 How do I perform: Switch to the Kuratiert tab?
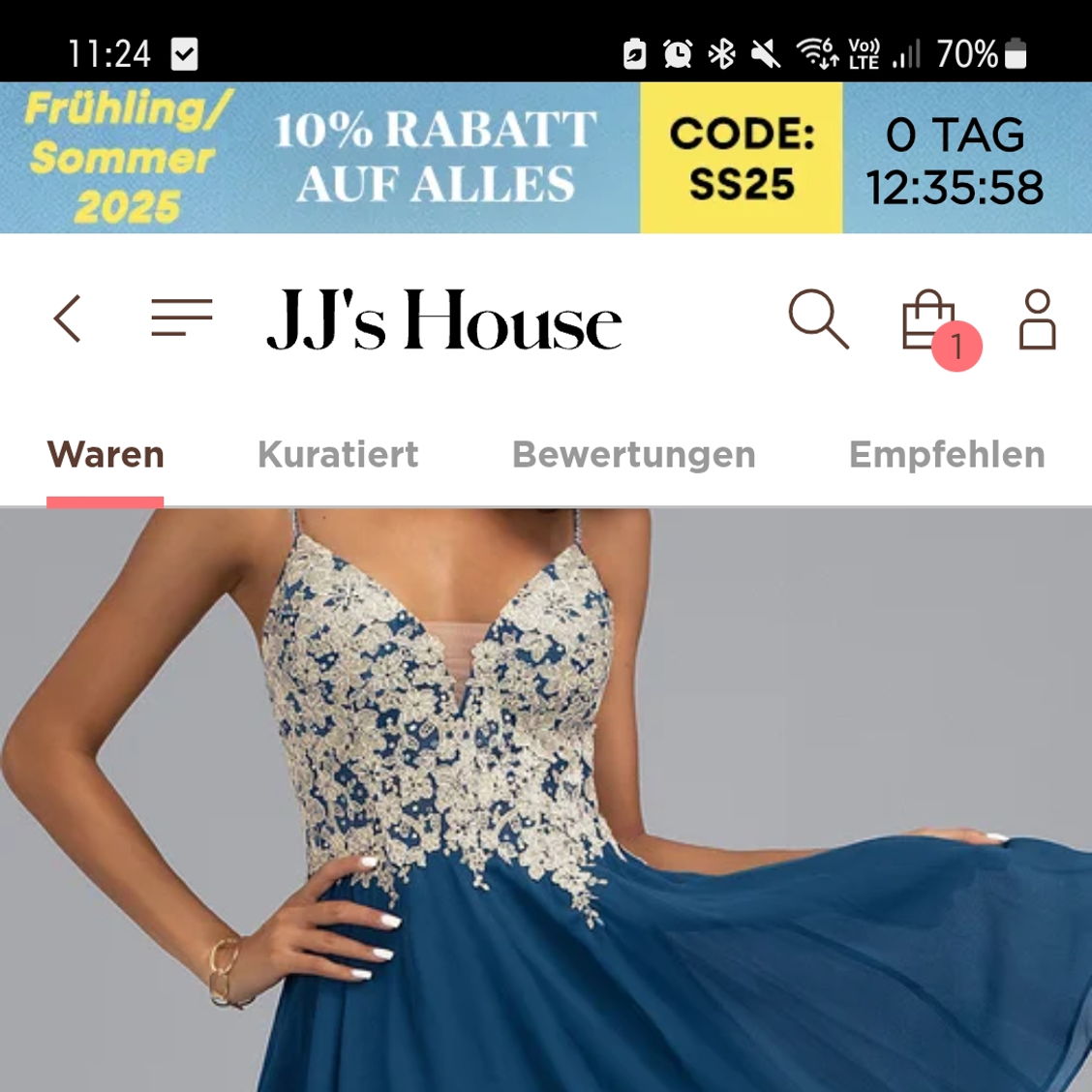coord(338,454)
